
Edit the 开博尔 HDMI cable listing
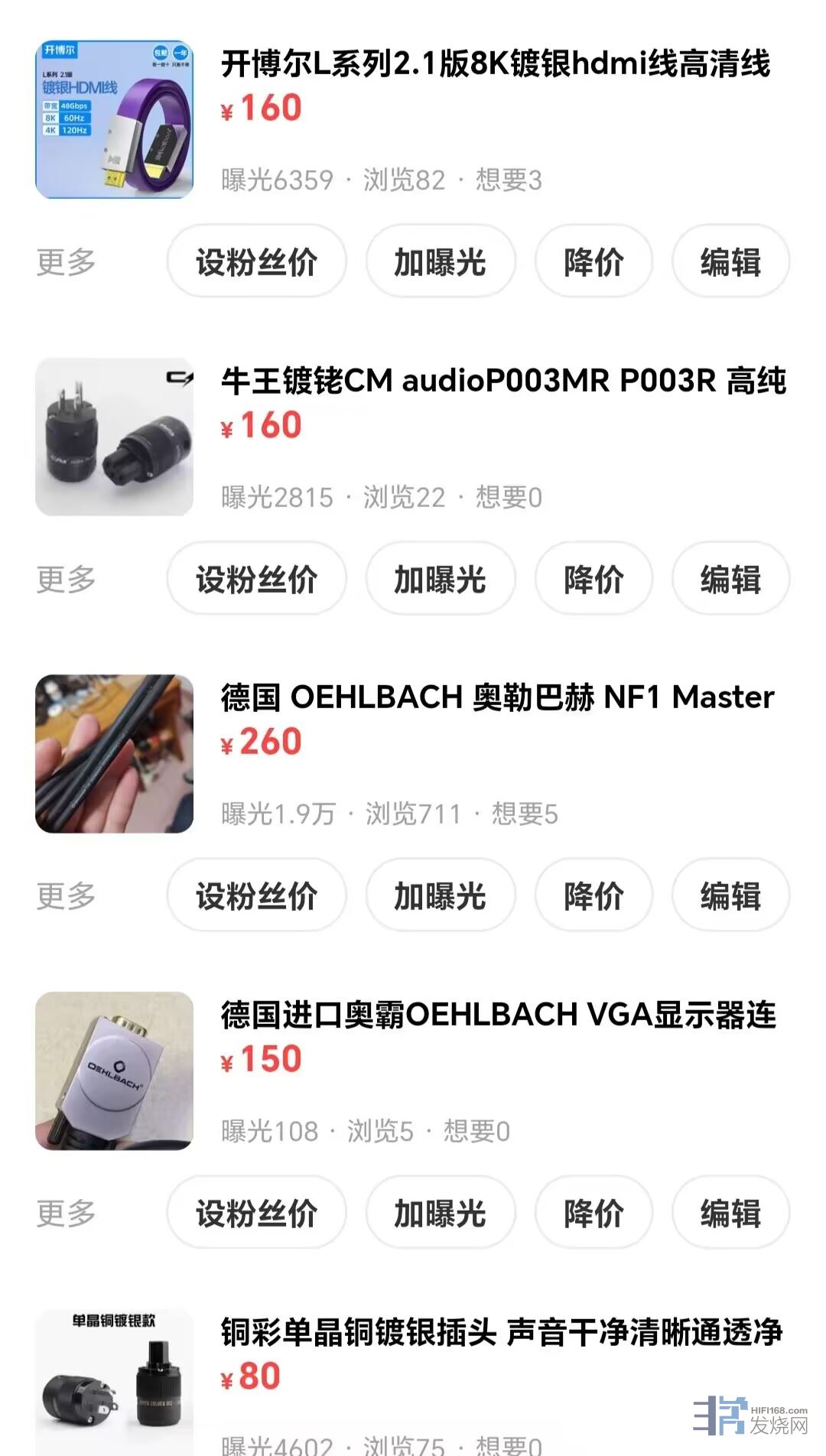[730, 262]
